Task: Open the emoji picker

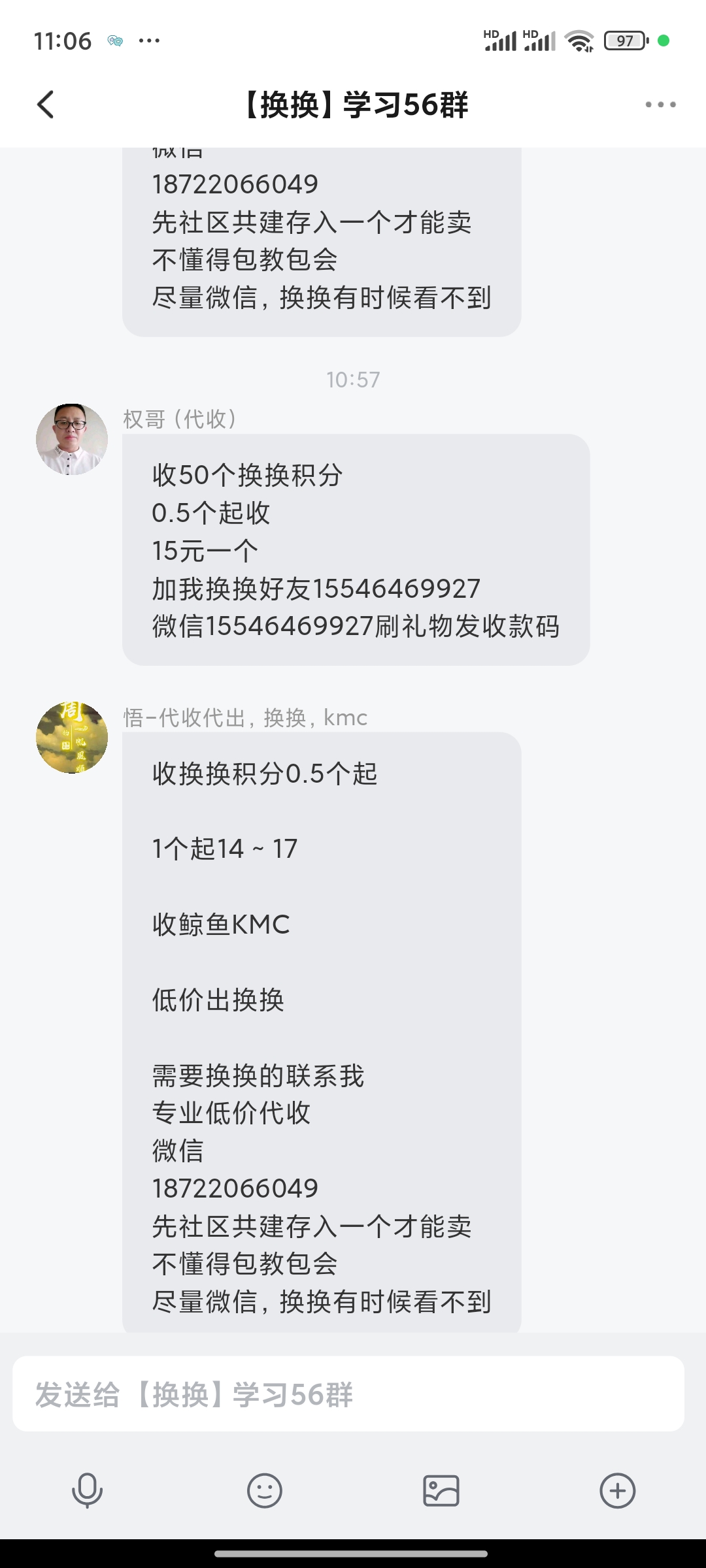Action: coord(265,1491)
